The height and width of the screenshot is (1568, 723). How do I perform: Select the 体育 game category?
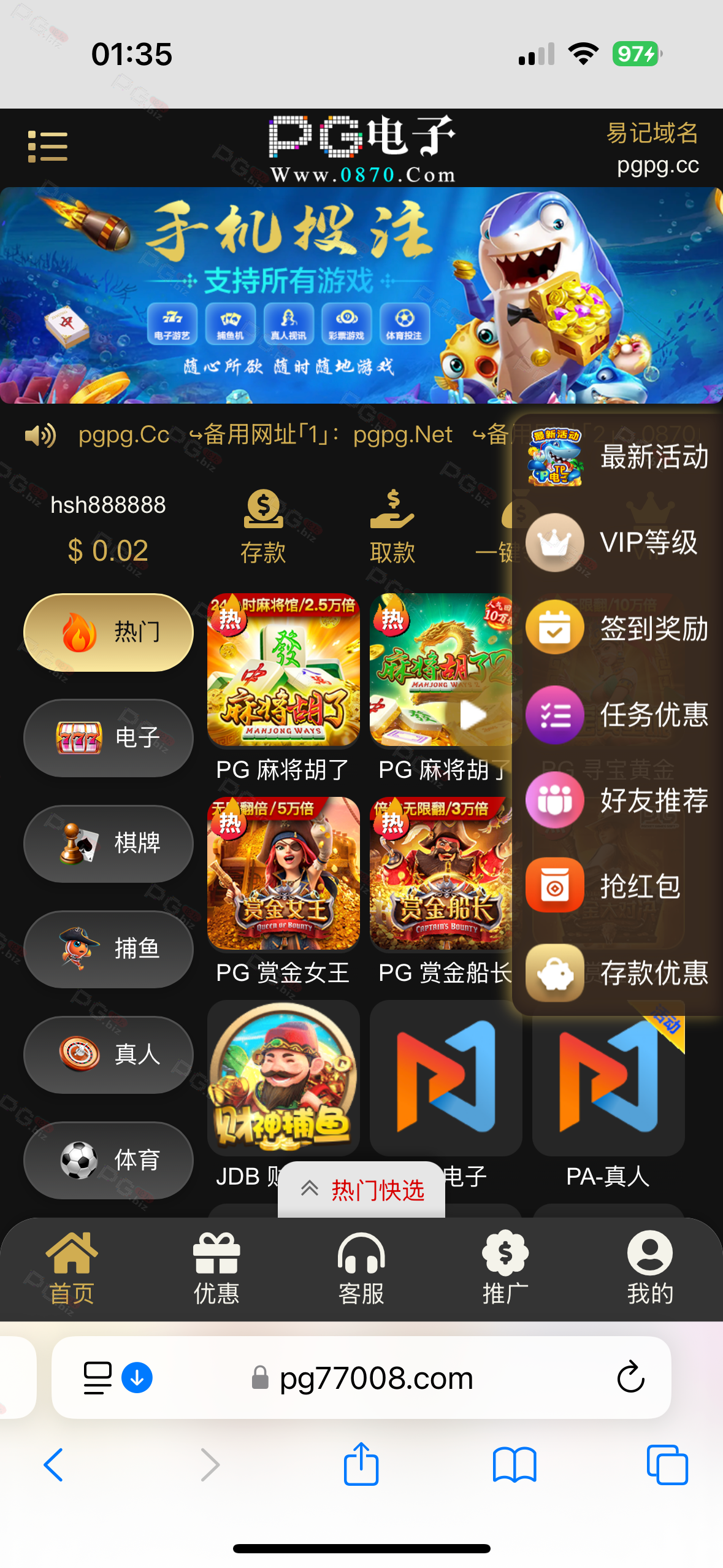coord(109,1160)
